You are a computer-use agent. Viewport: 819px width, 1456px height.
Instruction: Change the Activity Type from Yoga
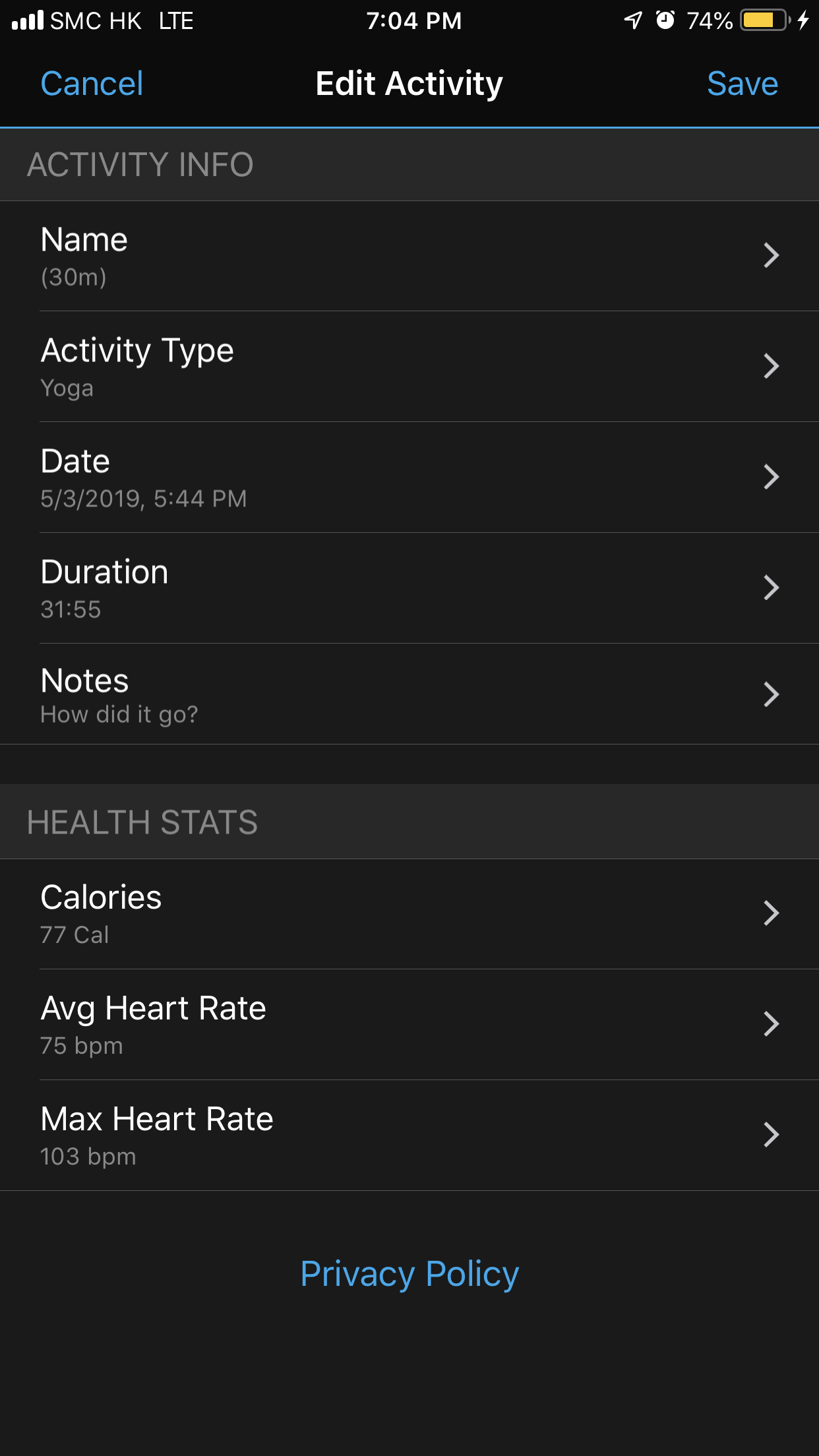click(x=409, y=367)
